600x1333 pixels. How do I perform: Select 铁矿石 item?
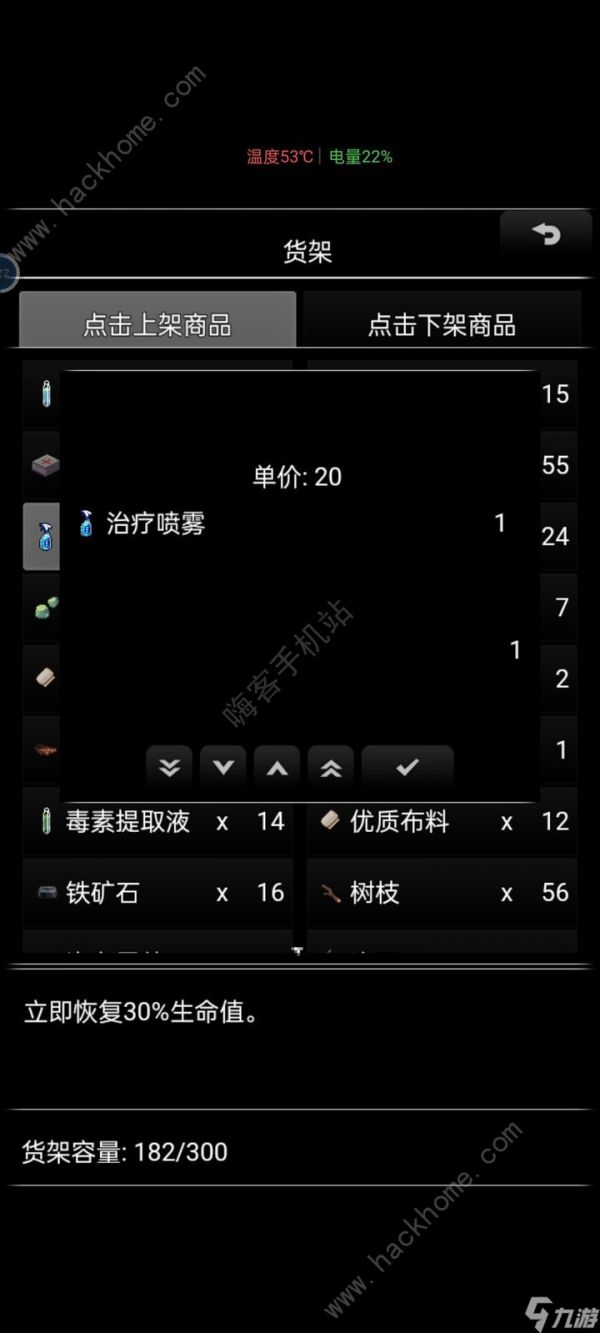(x=157, y=893)
